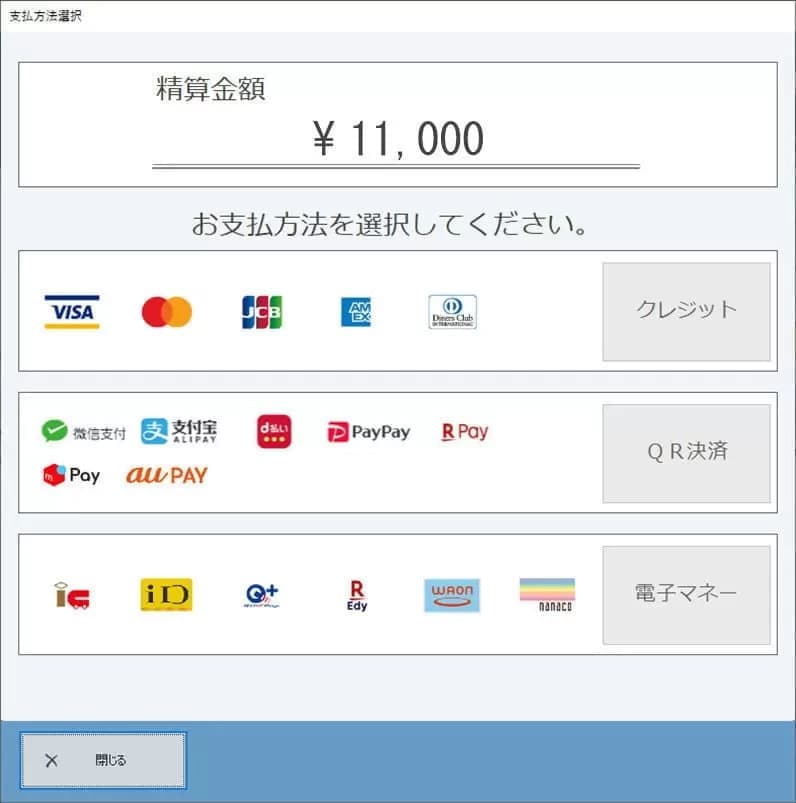
Task: Choose QR決済 as payment method
Action: coord(686,453)
